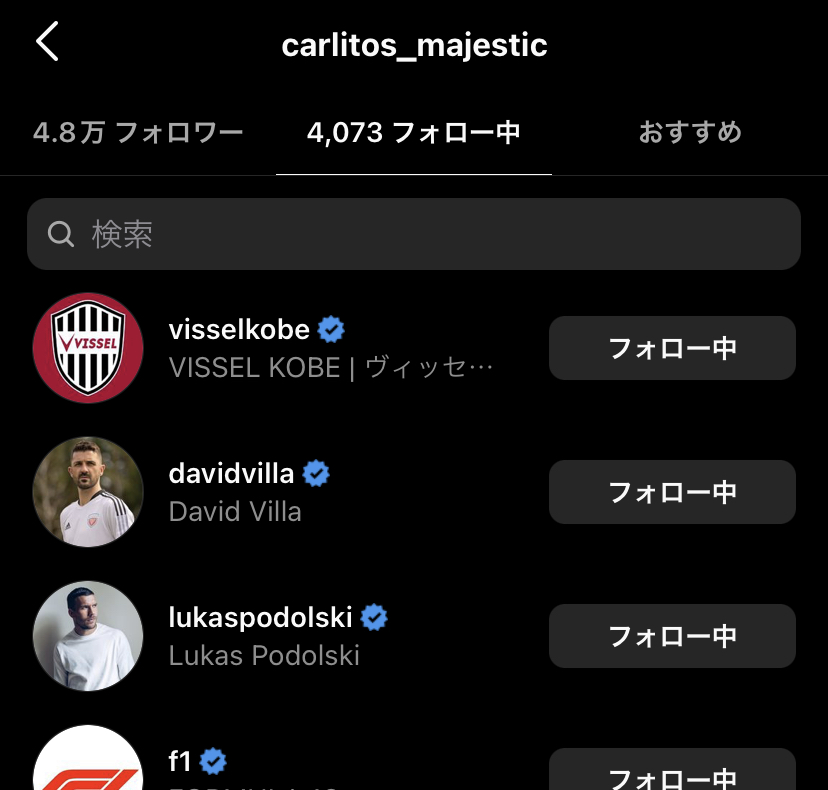Open the おすすめ tab
828x790 pixels.
point(690,132)
